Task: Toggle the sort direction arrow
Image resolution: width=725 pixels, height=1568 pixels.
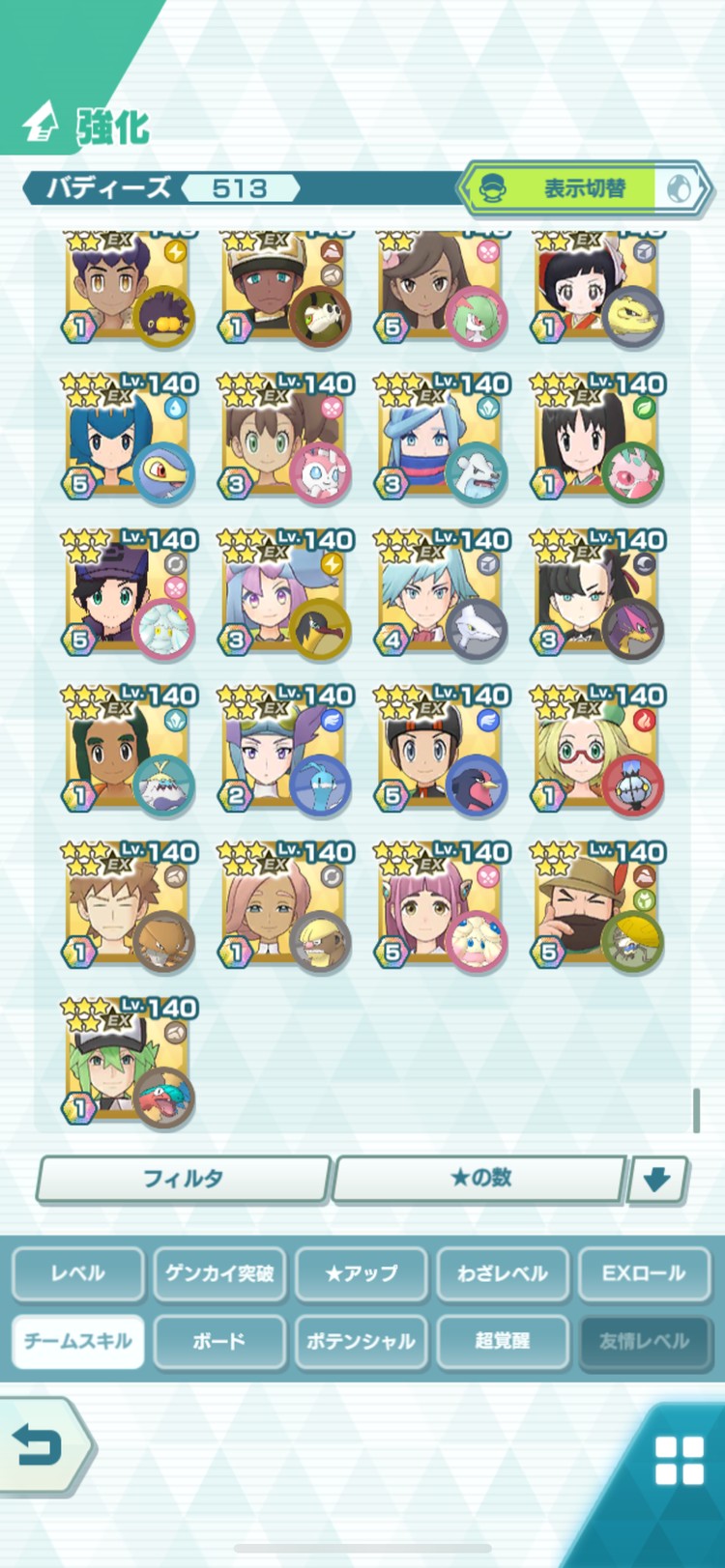Action: pos(657,1180)
